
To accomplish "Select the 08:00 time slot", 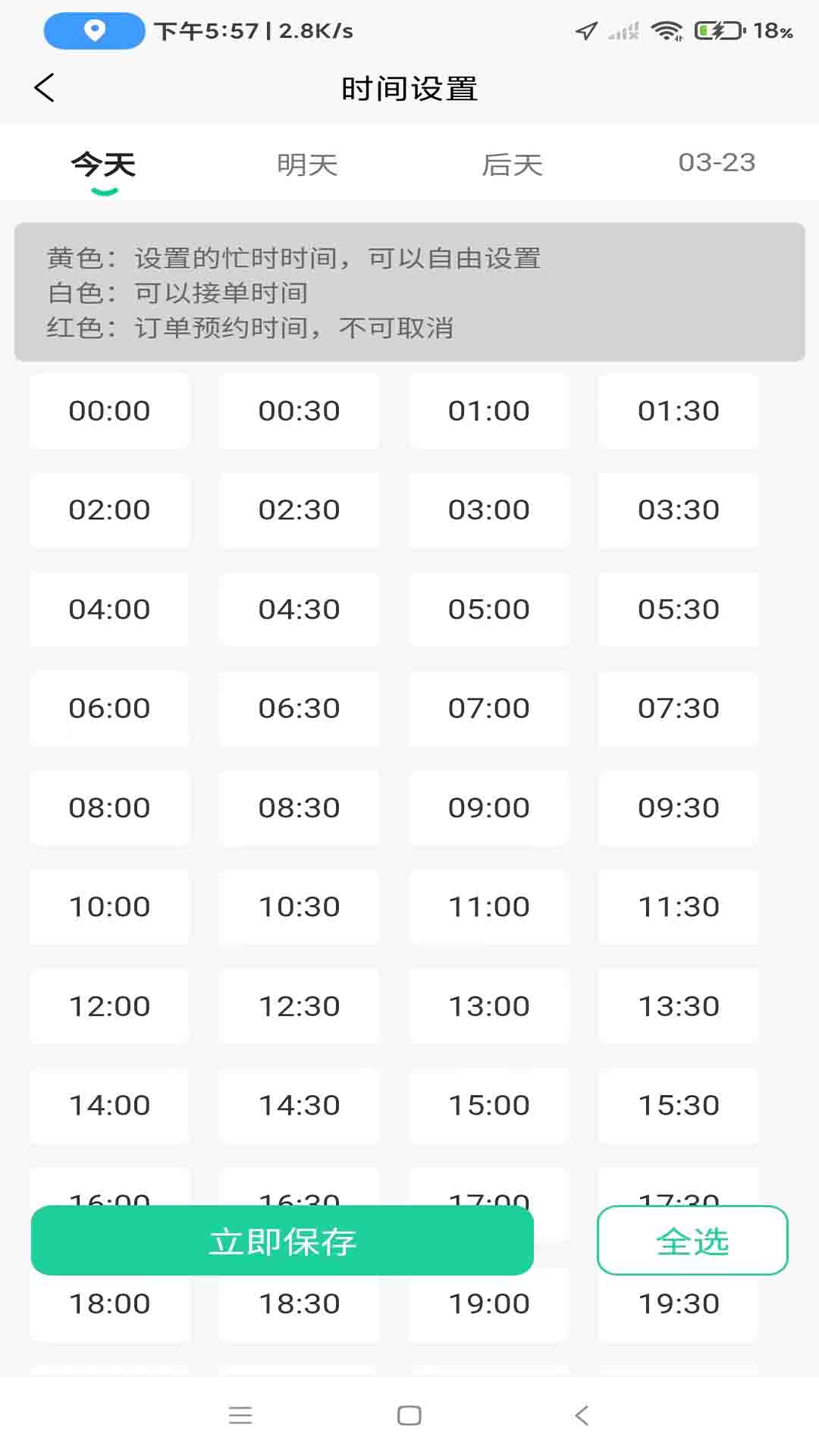I will (110, 808).
